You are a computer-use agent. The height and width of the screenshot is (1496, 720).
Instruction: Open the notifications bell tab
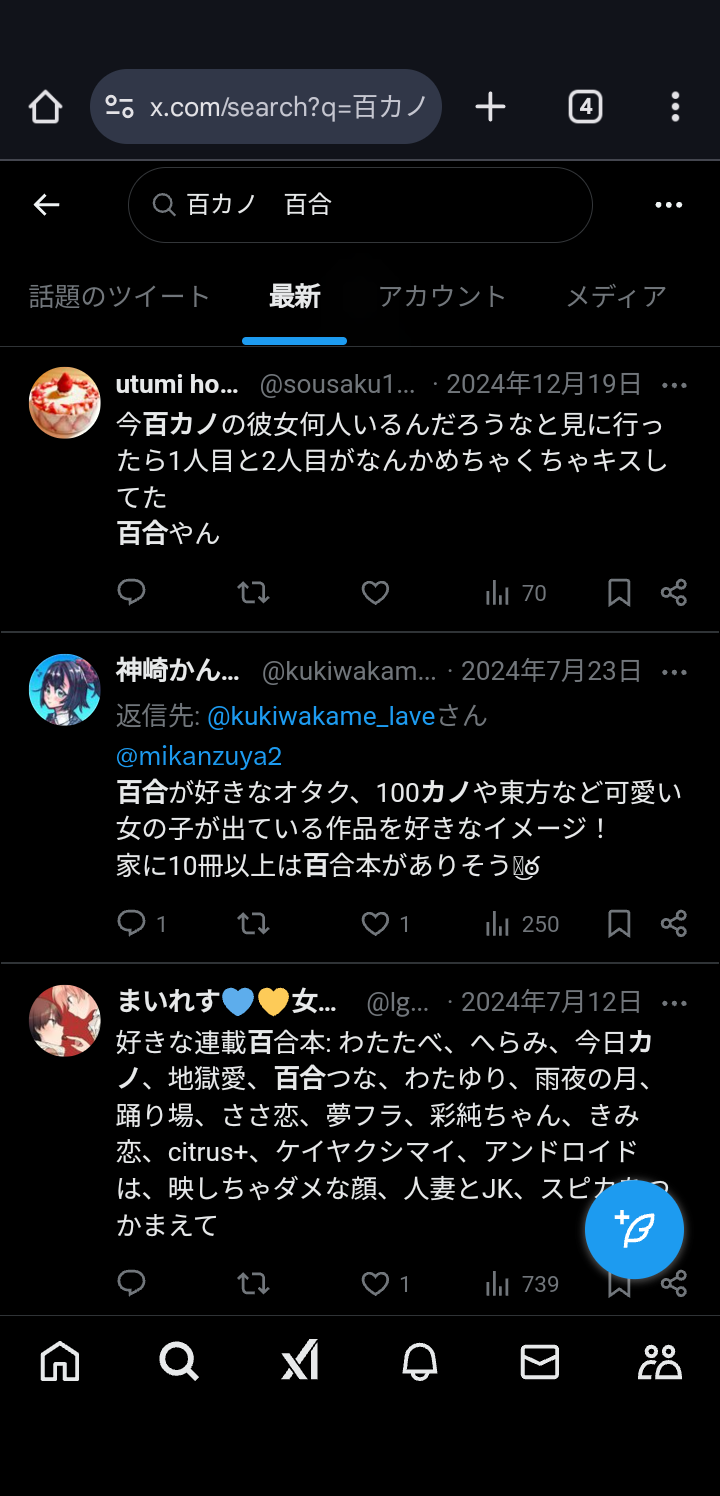click(420, 1361)
